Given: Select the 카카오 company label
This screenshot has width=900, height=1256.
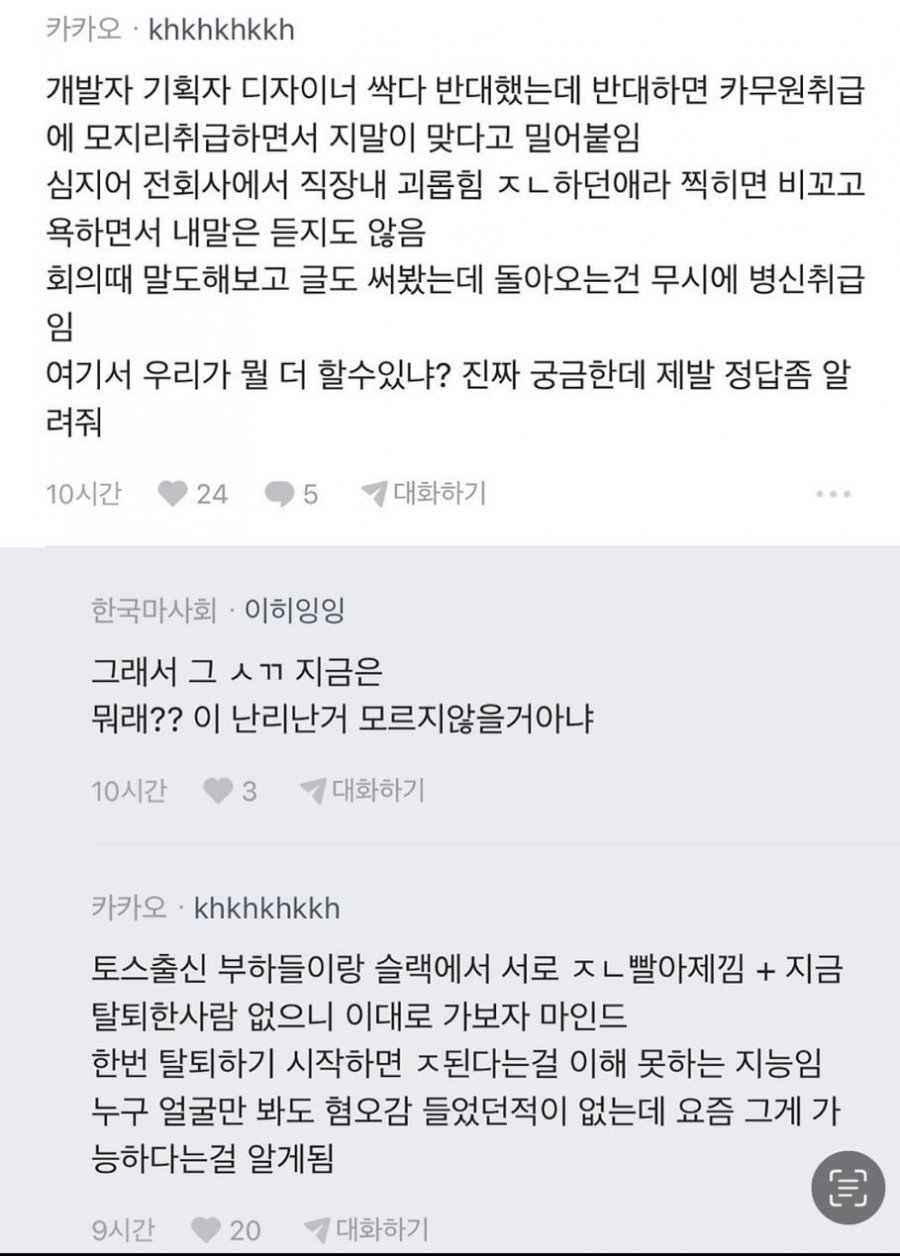Looking at the screenshot, I should 84,28.
